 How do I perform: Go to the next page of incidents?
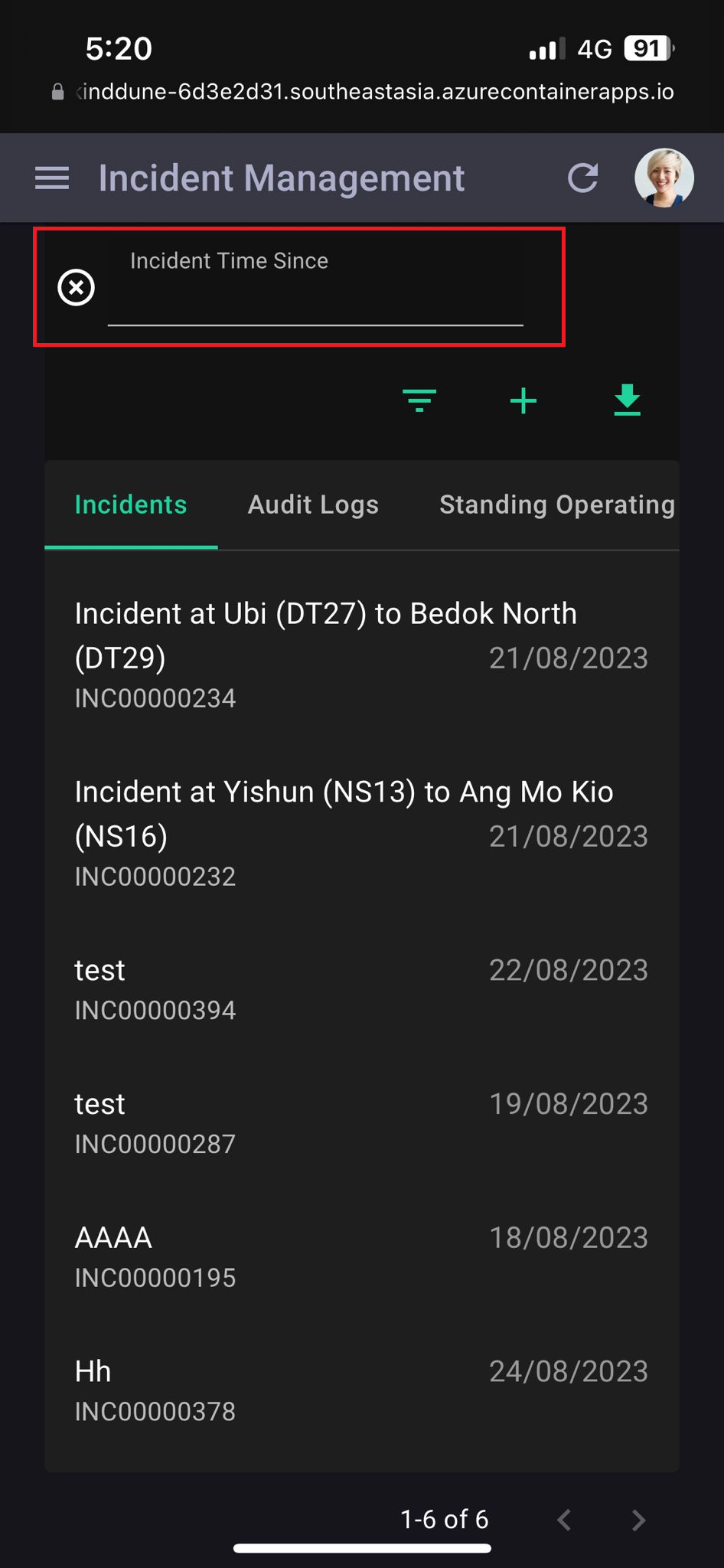638,1521
